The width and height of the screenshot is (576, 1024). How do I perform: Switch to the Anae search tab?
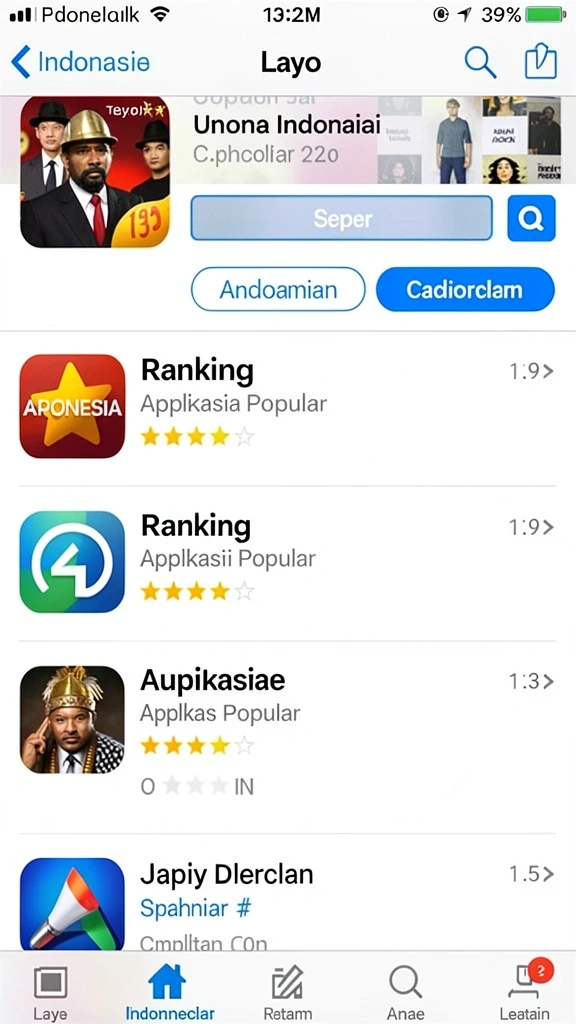tap(405, 992)
